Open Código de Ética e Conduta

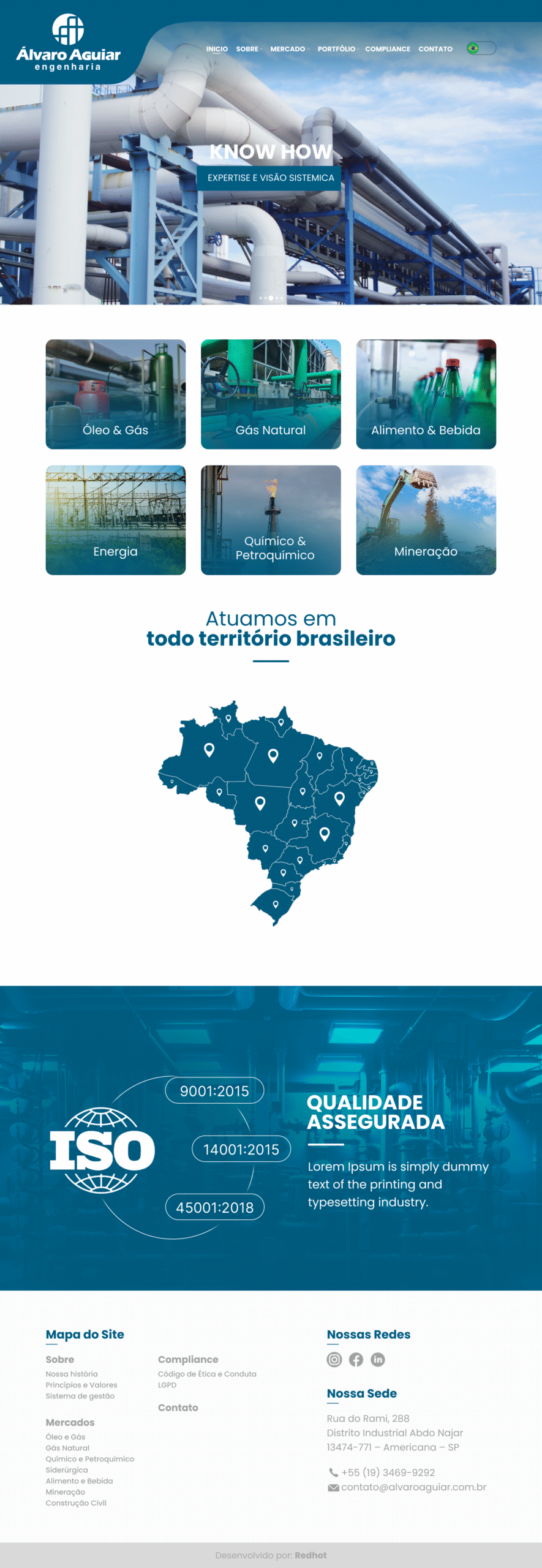tap(207, 1374)
